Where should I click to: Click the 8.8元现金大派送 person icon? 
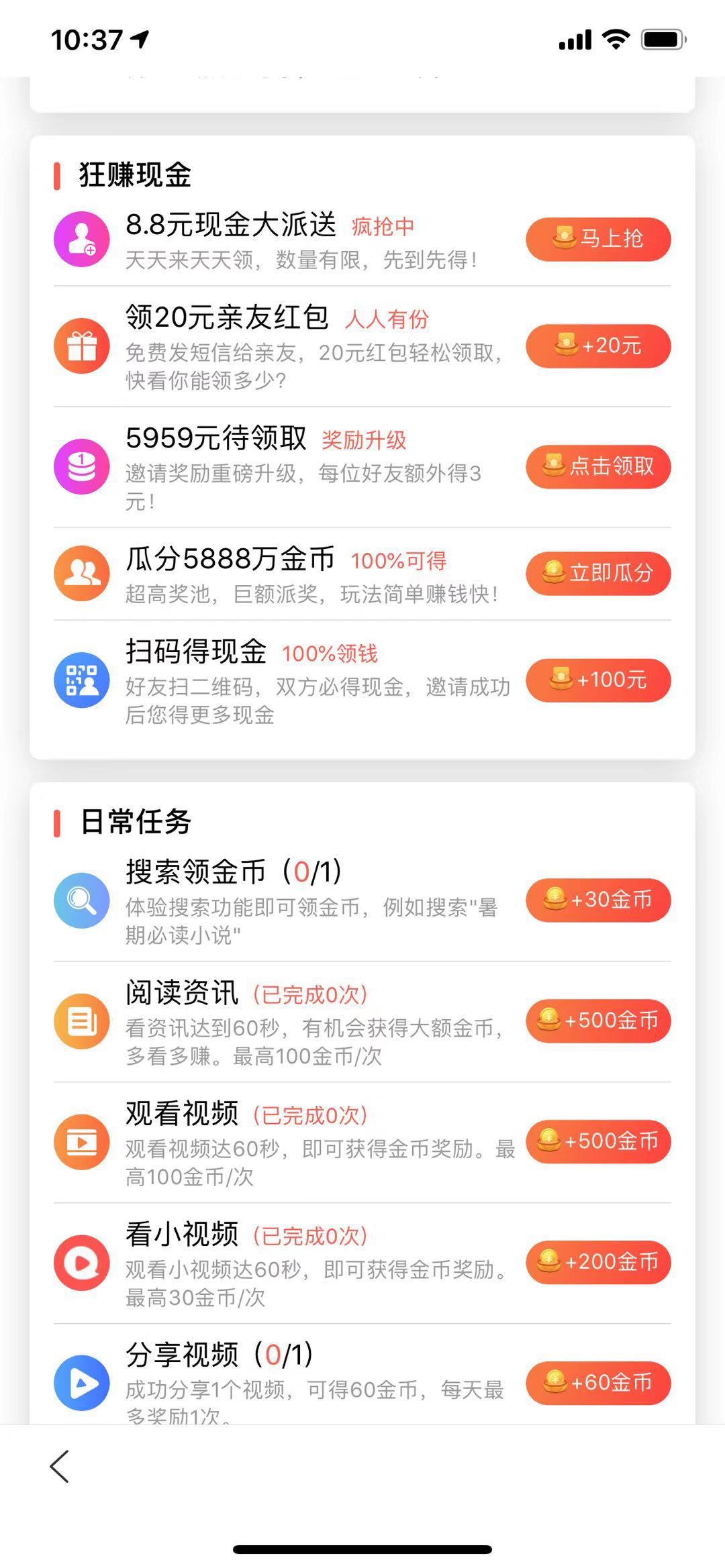tap(81, 239)
